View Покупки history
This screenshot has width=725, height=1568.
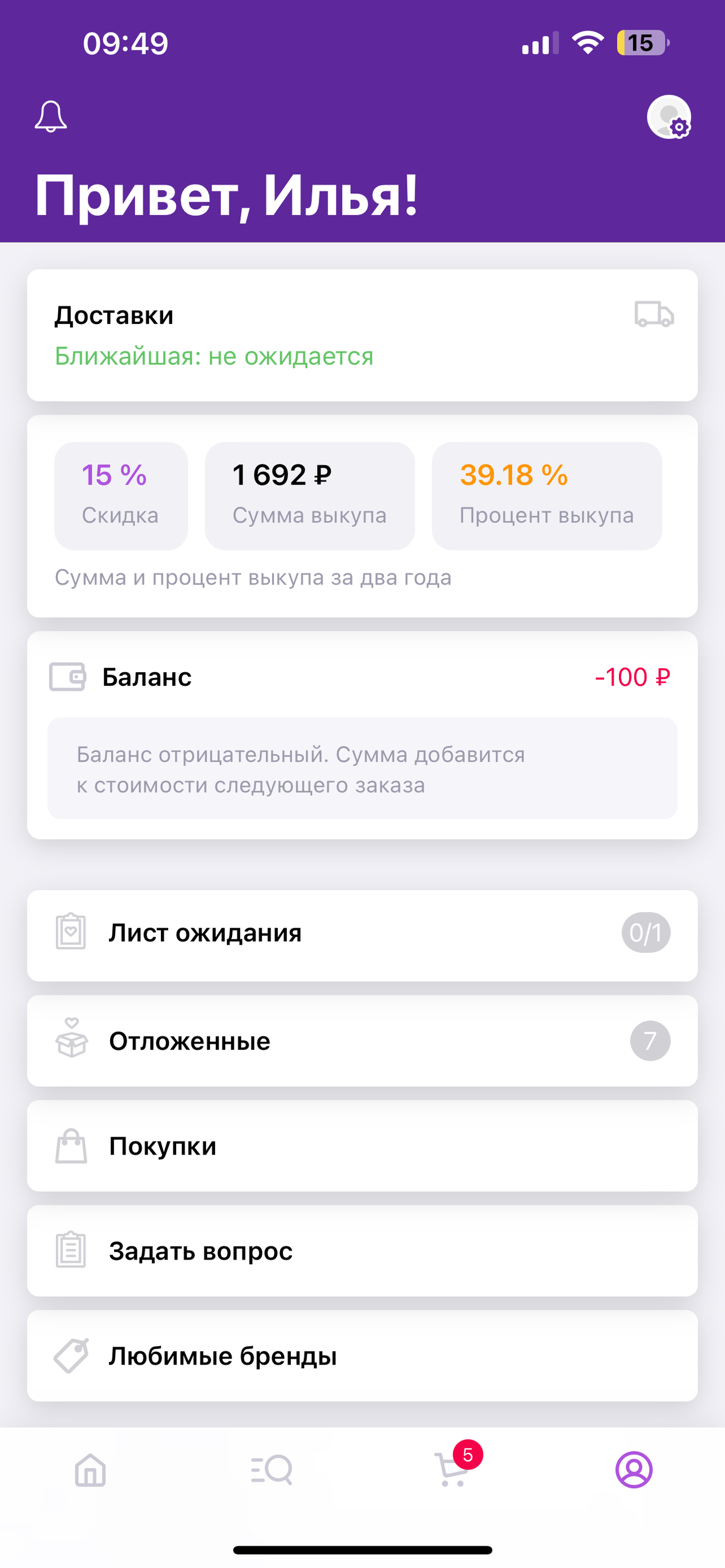pos(362,1146)
